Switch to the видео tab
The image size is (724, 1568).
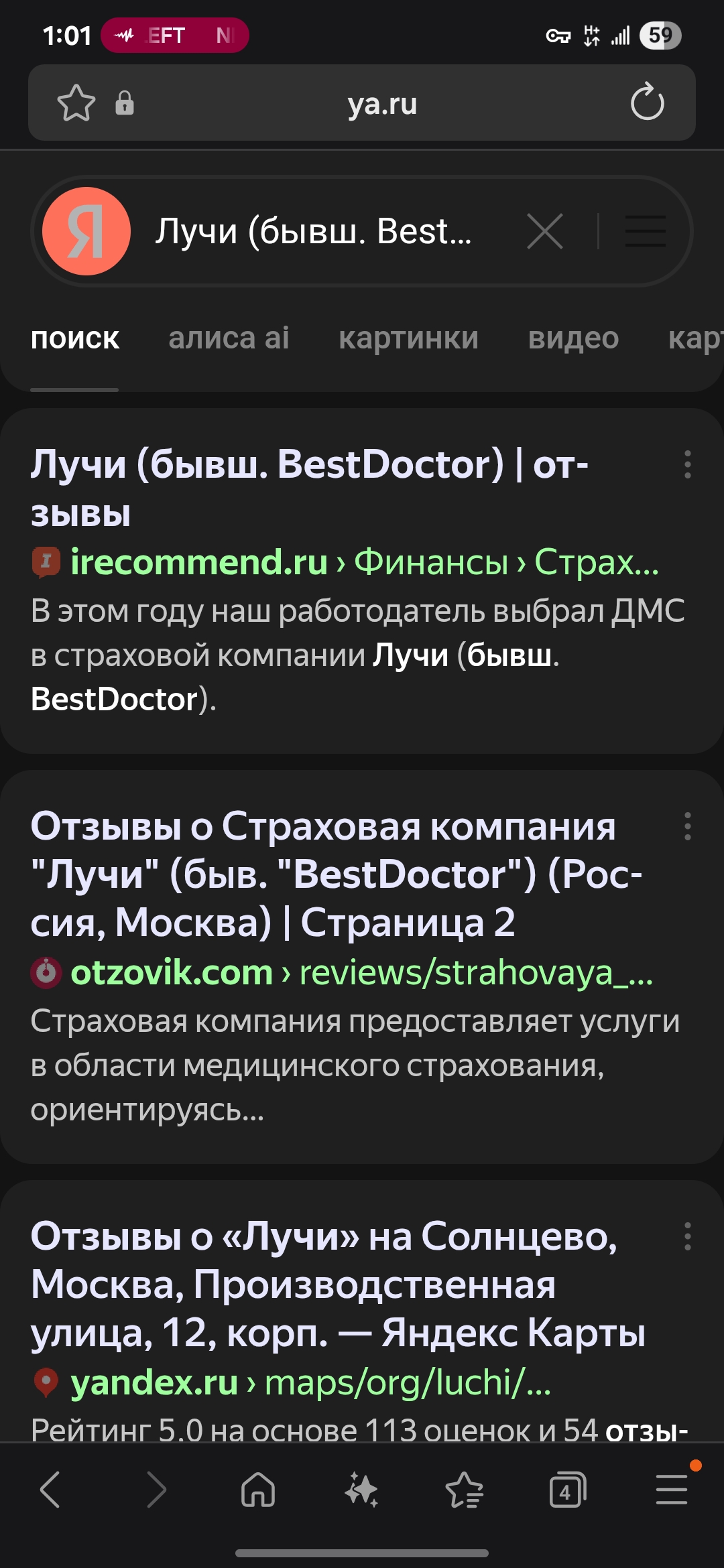pos(573,338)
